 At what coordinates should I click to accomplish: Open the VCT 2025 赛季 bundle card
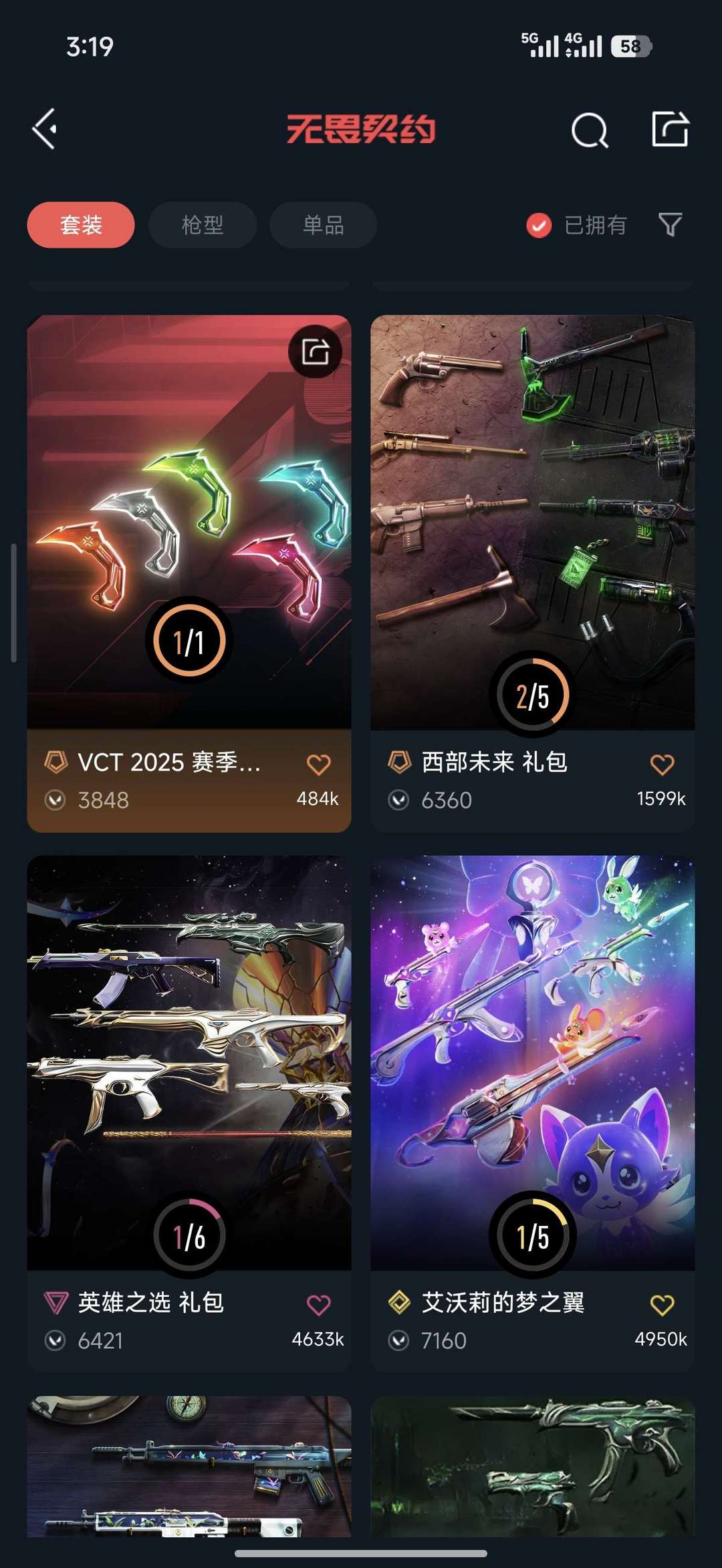pos(189,521)
